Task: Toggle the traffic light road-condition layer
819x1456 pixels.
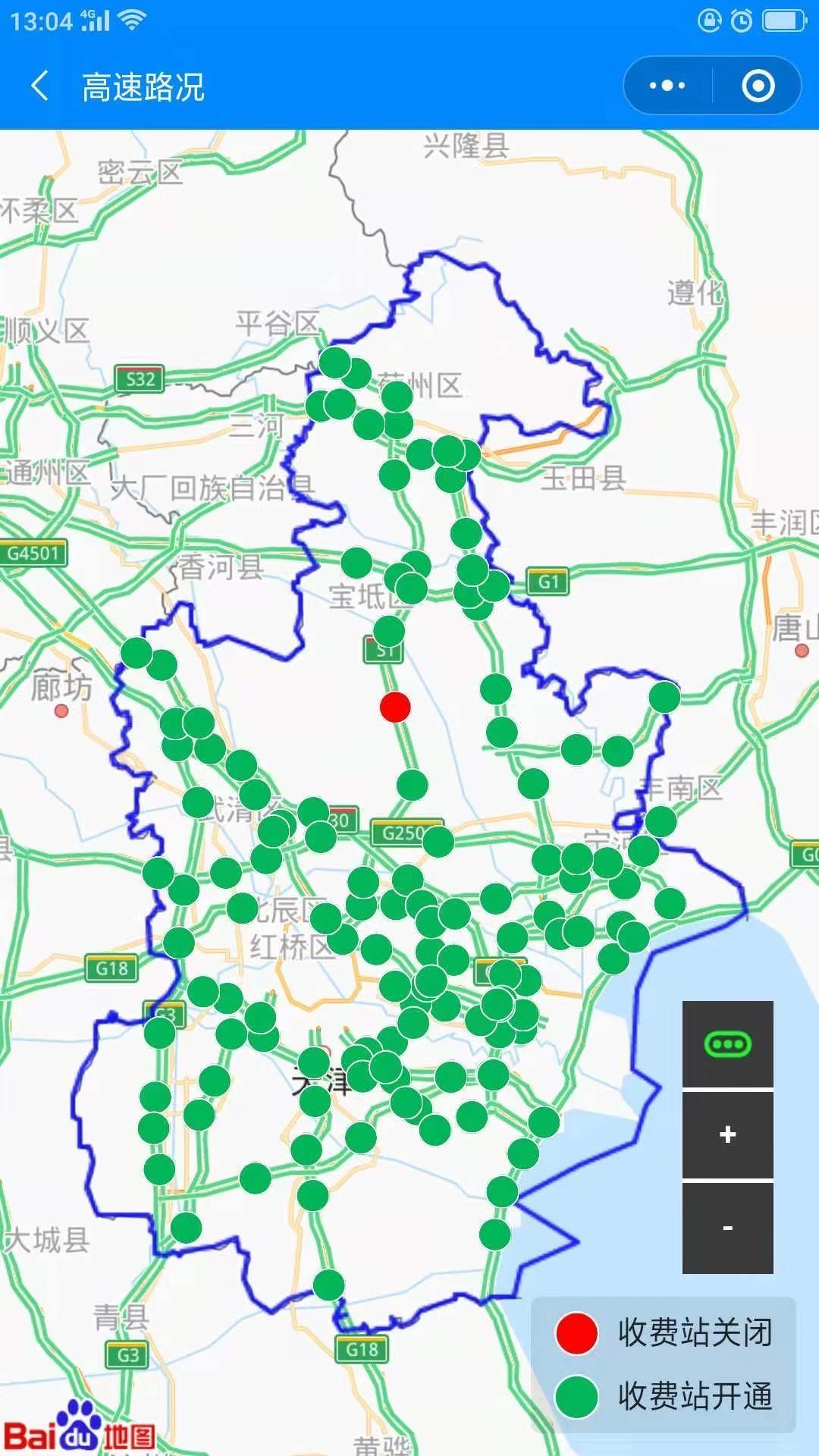Action: [727, 1044]
